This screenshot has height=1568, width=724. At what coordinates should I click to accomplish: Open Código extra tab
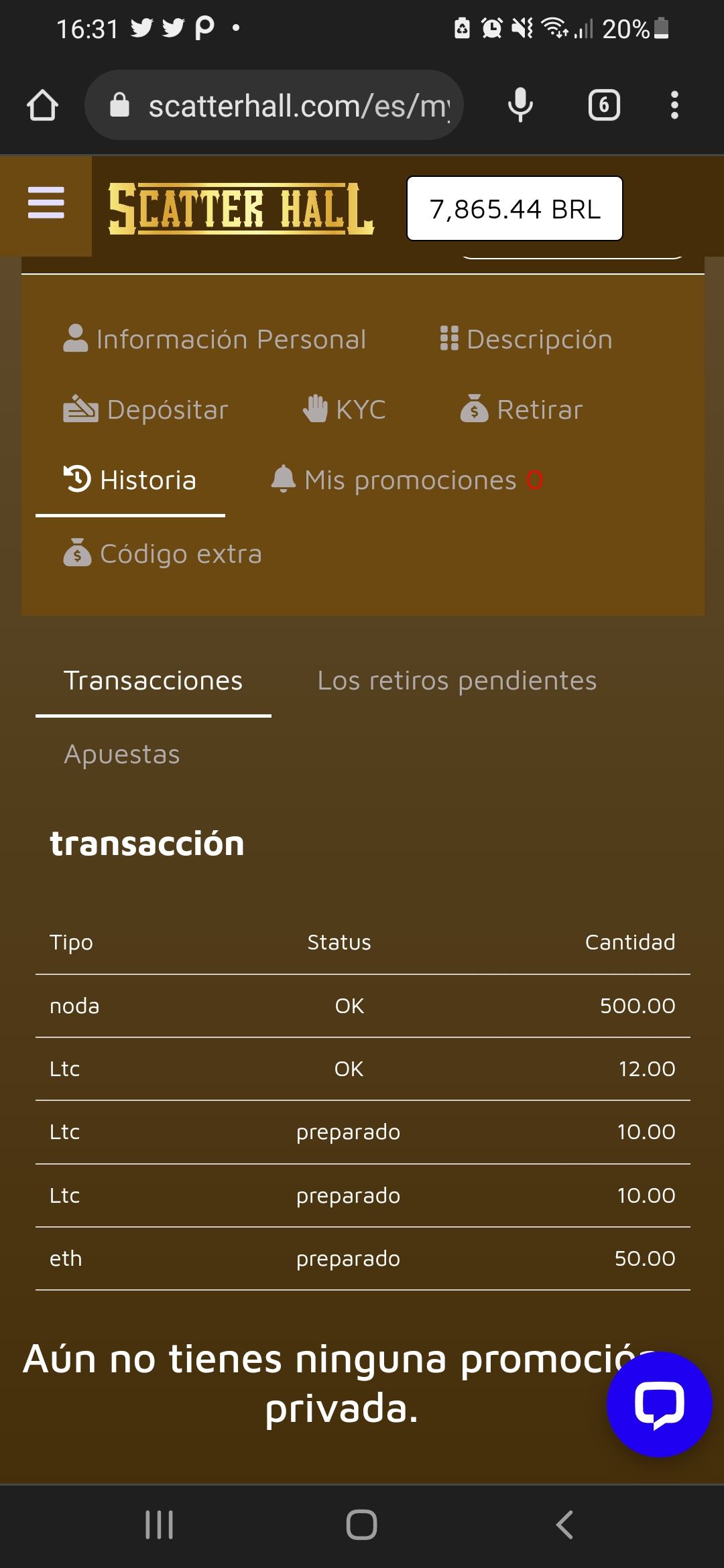[162, 554]
